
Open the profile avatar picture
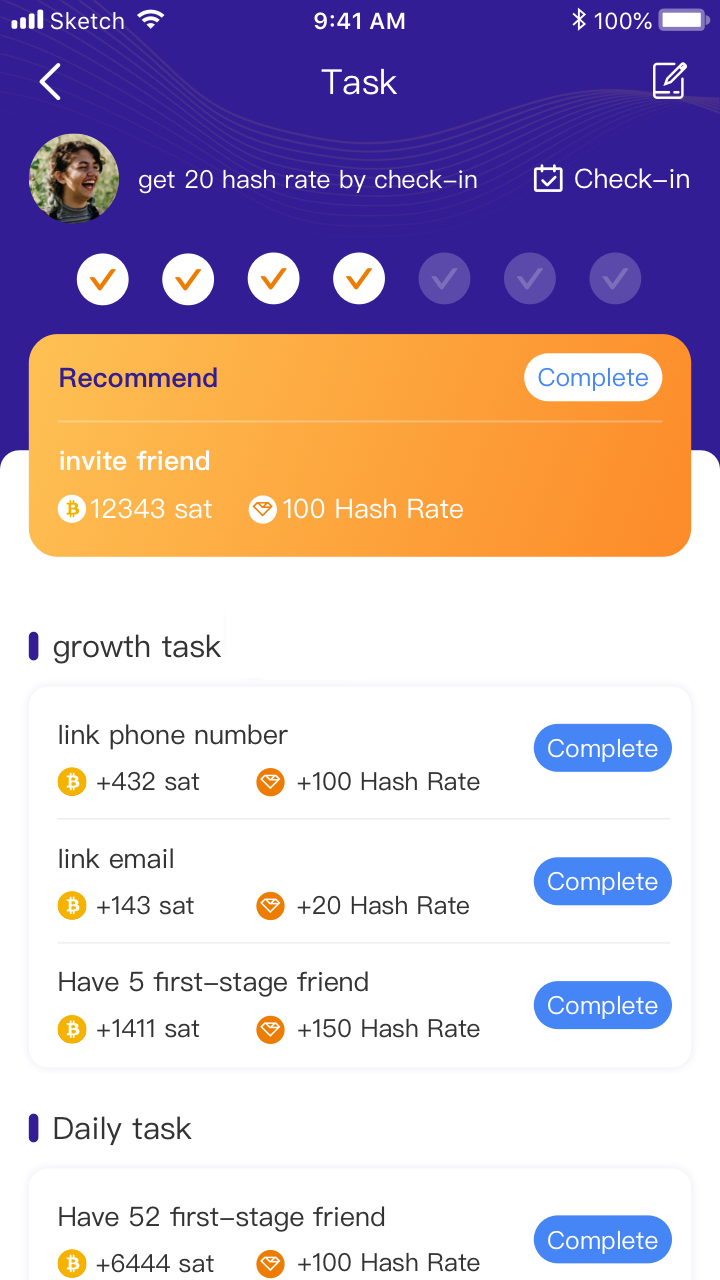(x=74, y=178)
